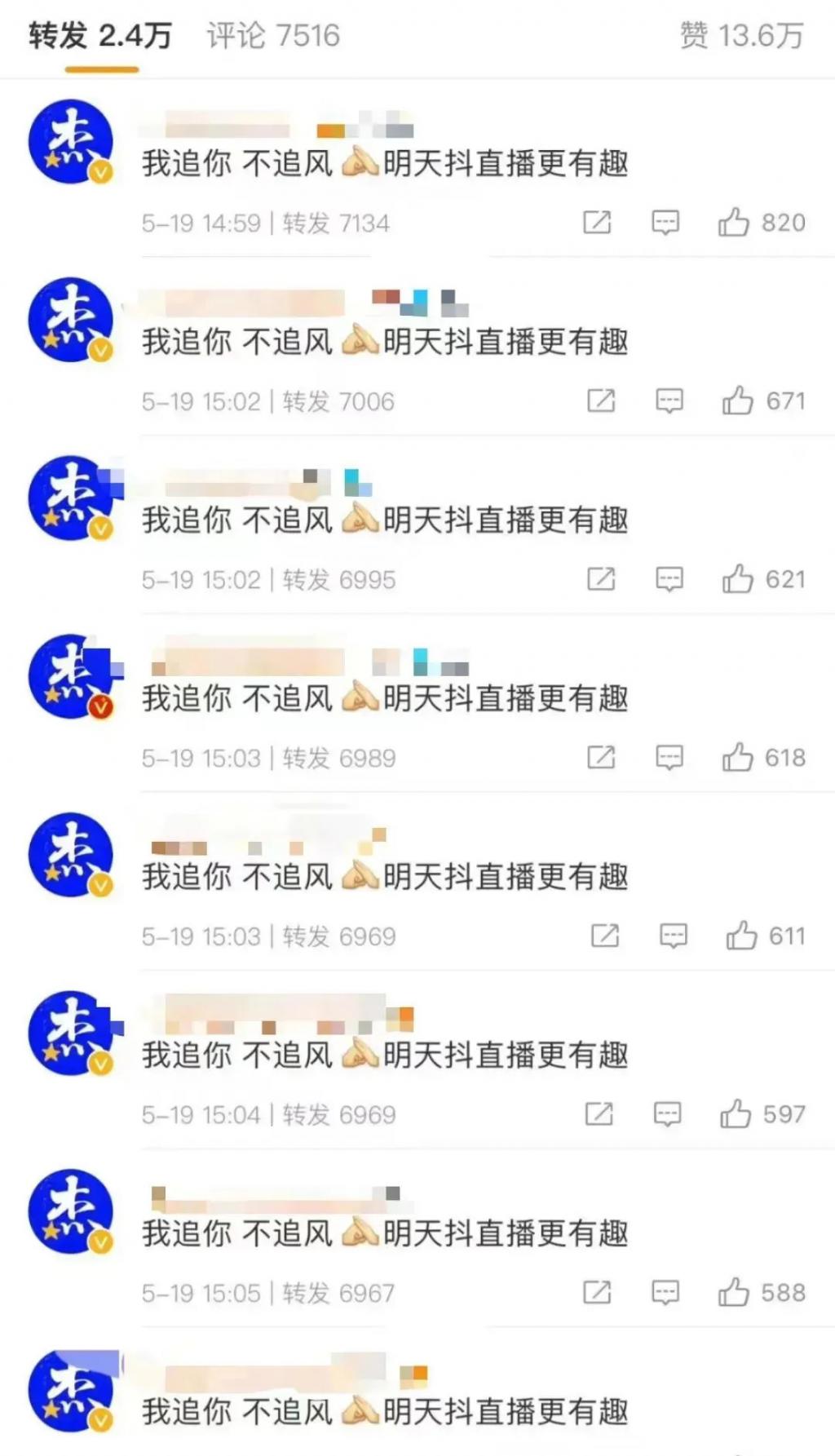The width and height of the screenshot is (835, 1456).
Task: Switch to the 评论 7516 tab
Action: pos(272,36)
